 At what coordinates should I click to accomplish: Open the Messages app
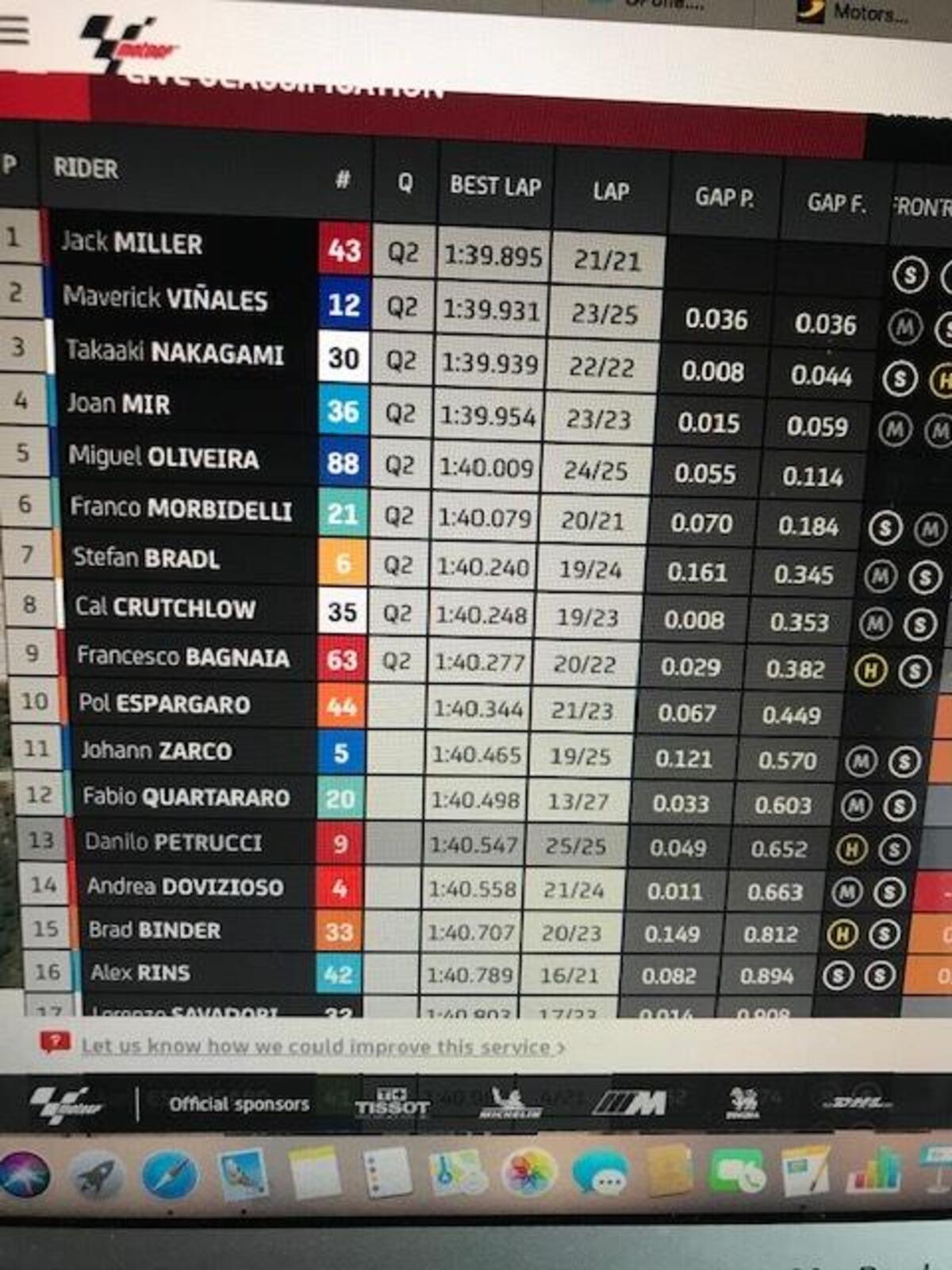[x=601, y=1173]
